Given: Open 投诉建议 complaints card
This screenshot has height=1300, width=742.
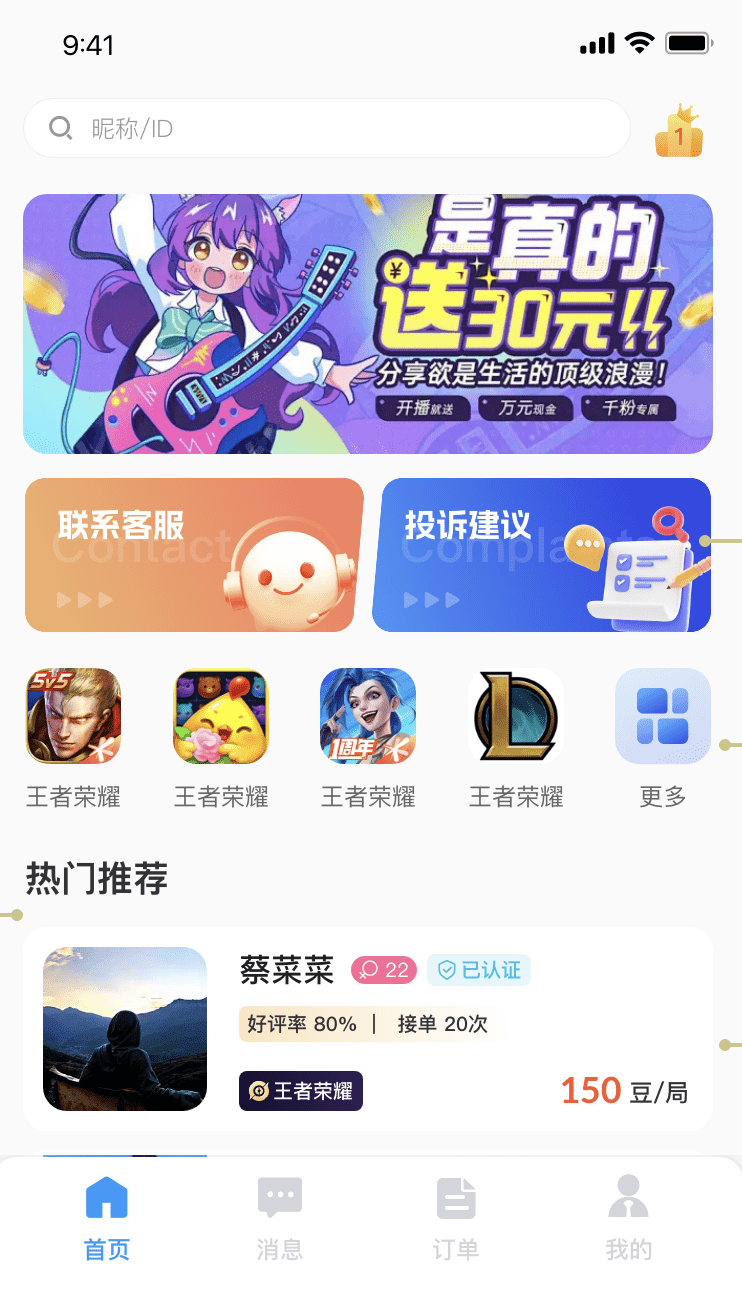Looking at the screenshot, I should click(x=541, y=555).
